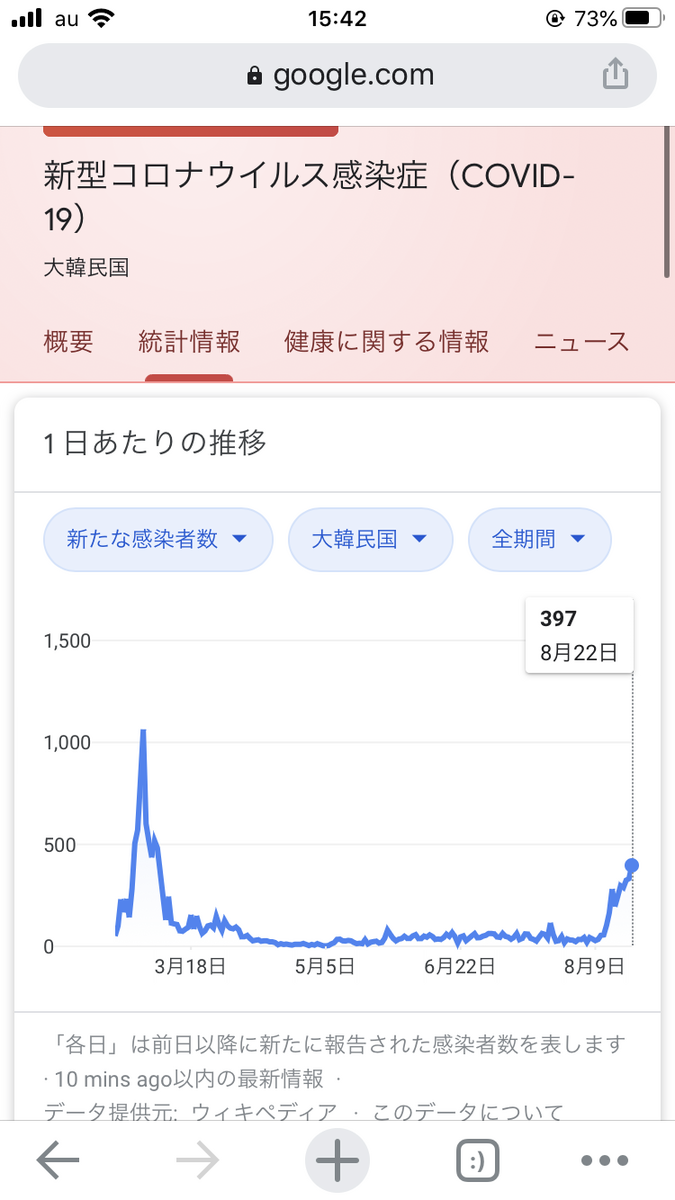675x1200 pixels.
Task: Open a new browser tab
Action: coord(337,1161)
